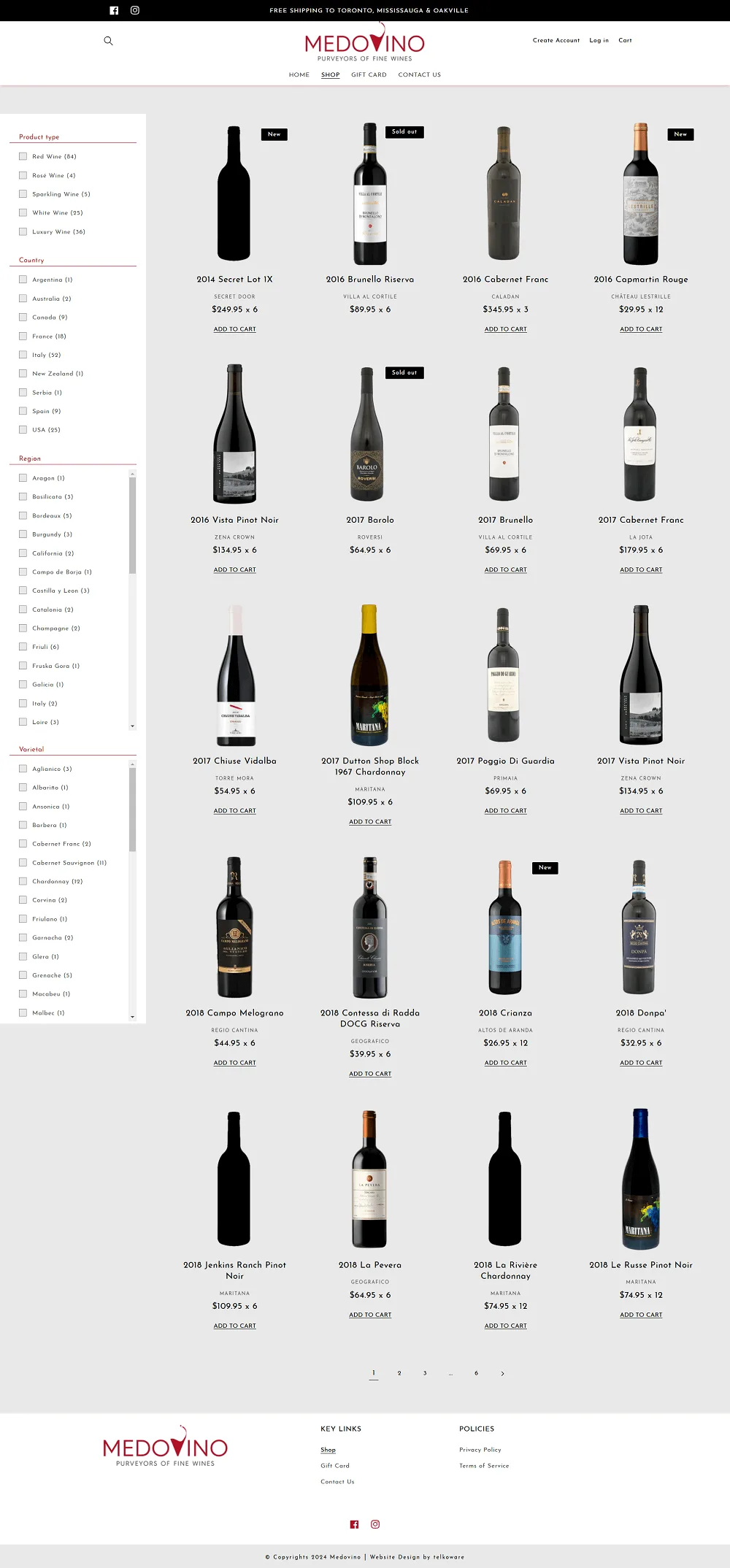This screenshot has width=730, height=1568.
Task: Go to the Home navigation item
Action: click(x=299, y=74)
